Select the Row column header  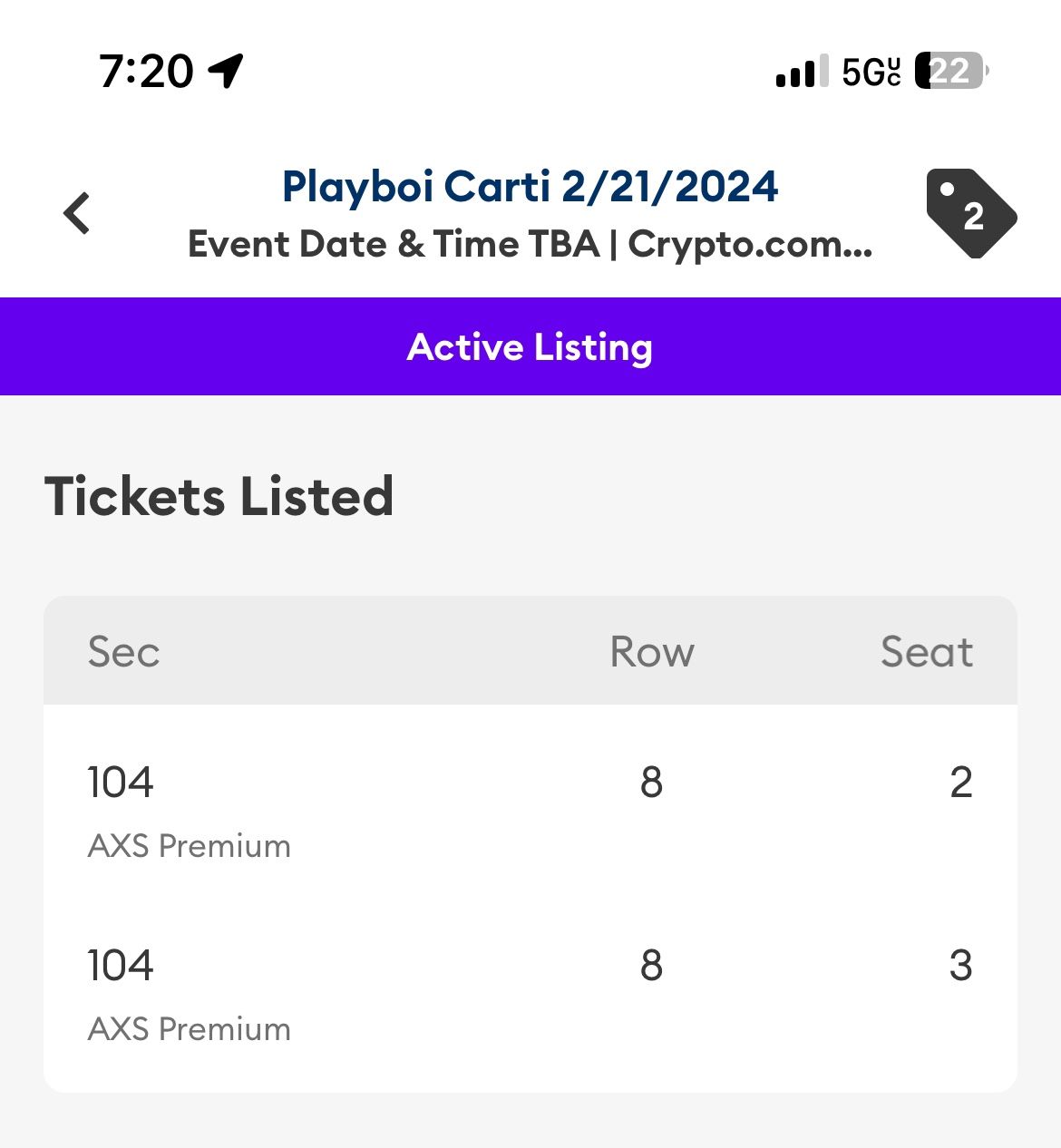(x=652, y=651)
